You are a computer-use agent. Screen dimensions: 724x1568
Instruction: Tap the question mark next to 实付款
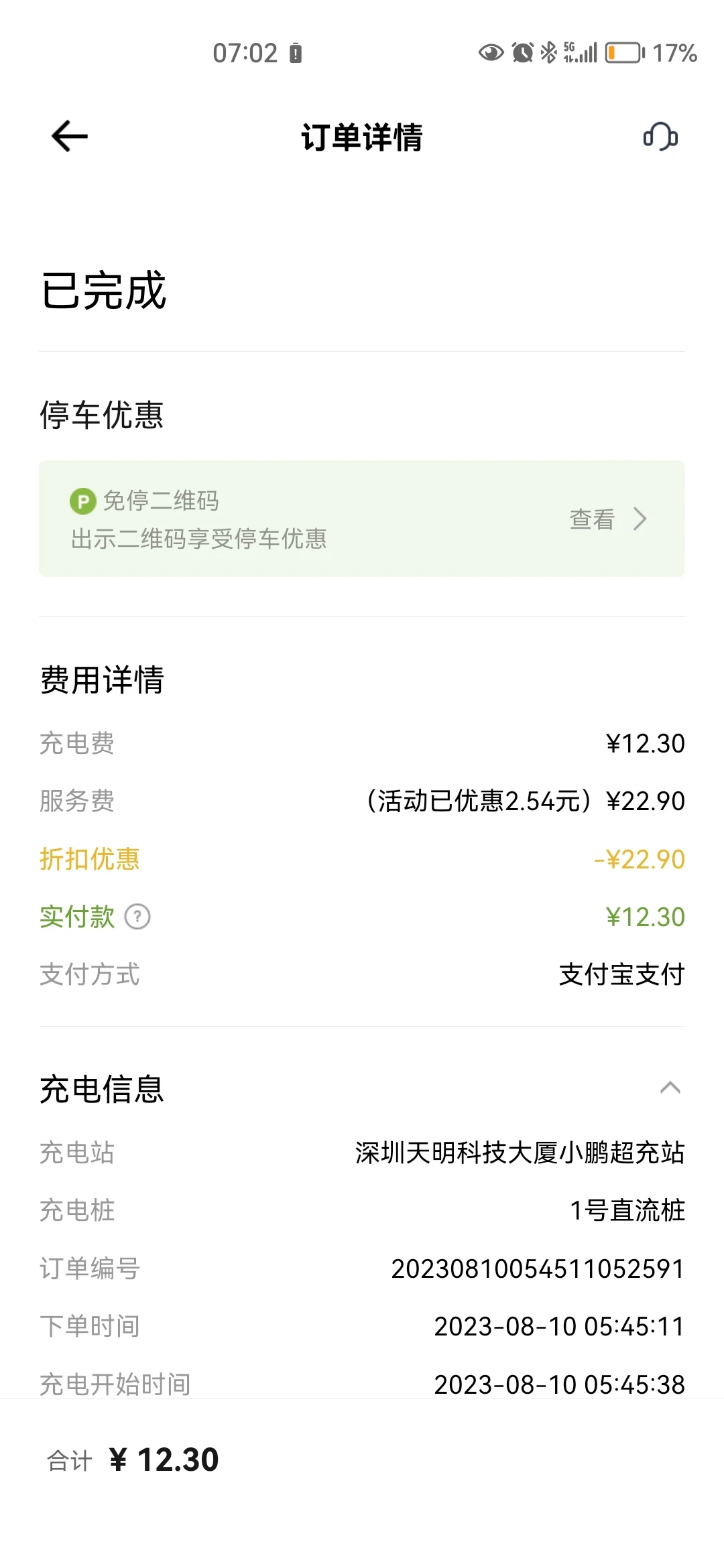pyautogui.click(x=138, y=917)
